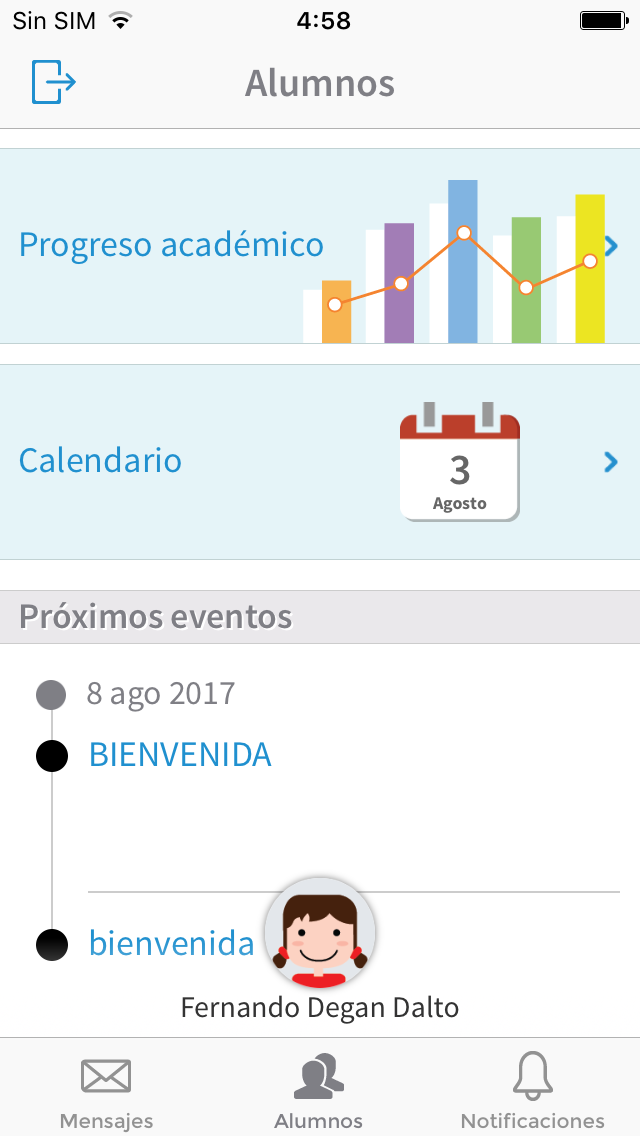Open Progreso académico
This screenshot has height=1136, width=640.
[320, 246]
